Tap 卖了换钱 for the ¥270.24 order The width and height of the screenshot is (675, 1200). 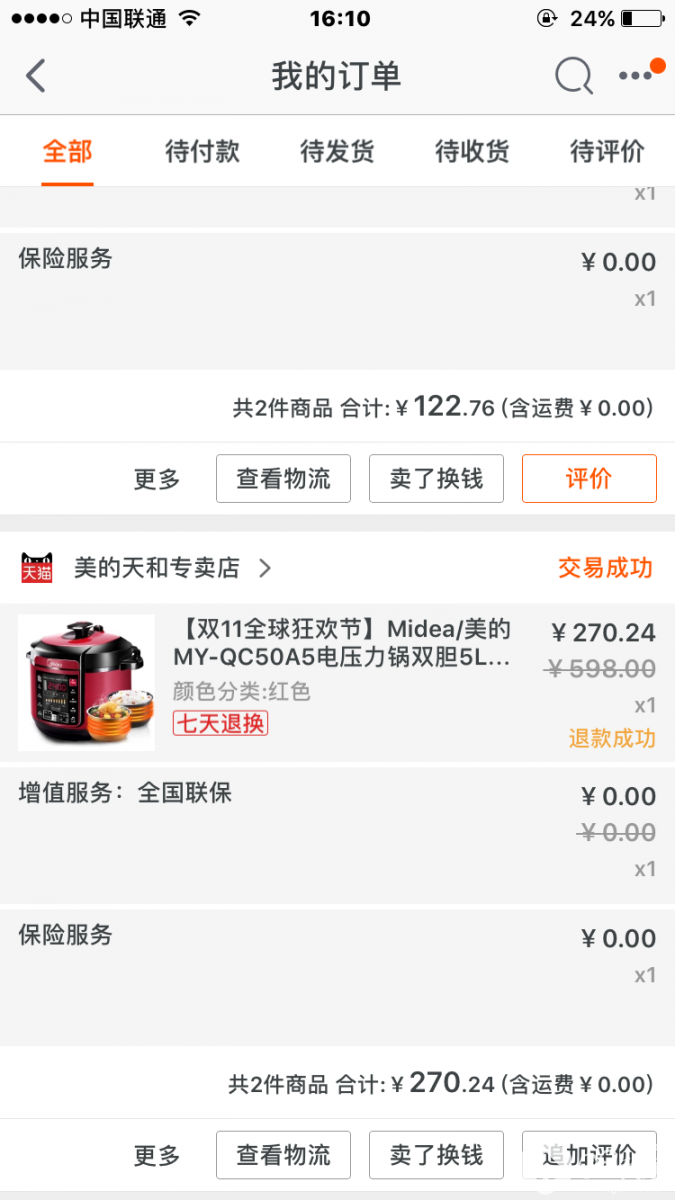[436, 1156]
